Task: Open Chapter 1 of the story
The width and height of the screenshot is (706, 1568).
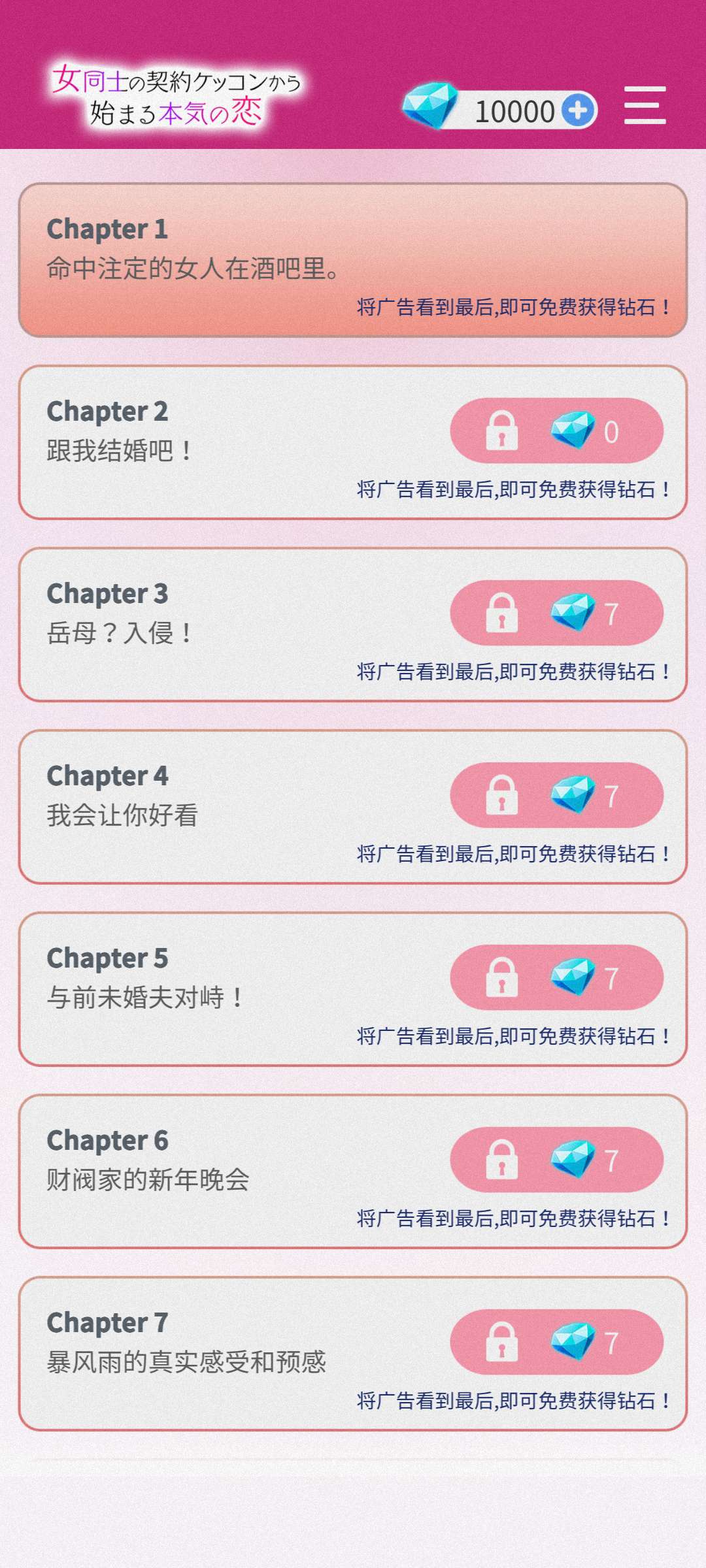Action: [353, 260]
